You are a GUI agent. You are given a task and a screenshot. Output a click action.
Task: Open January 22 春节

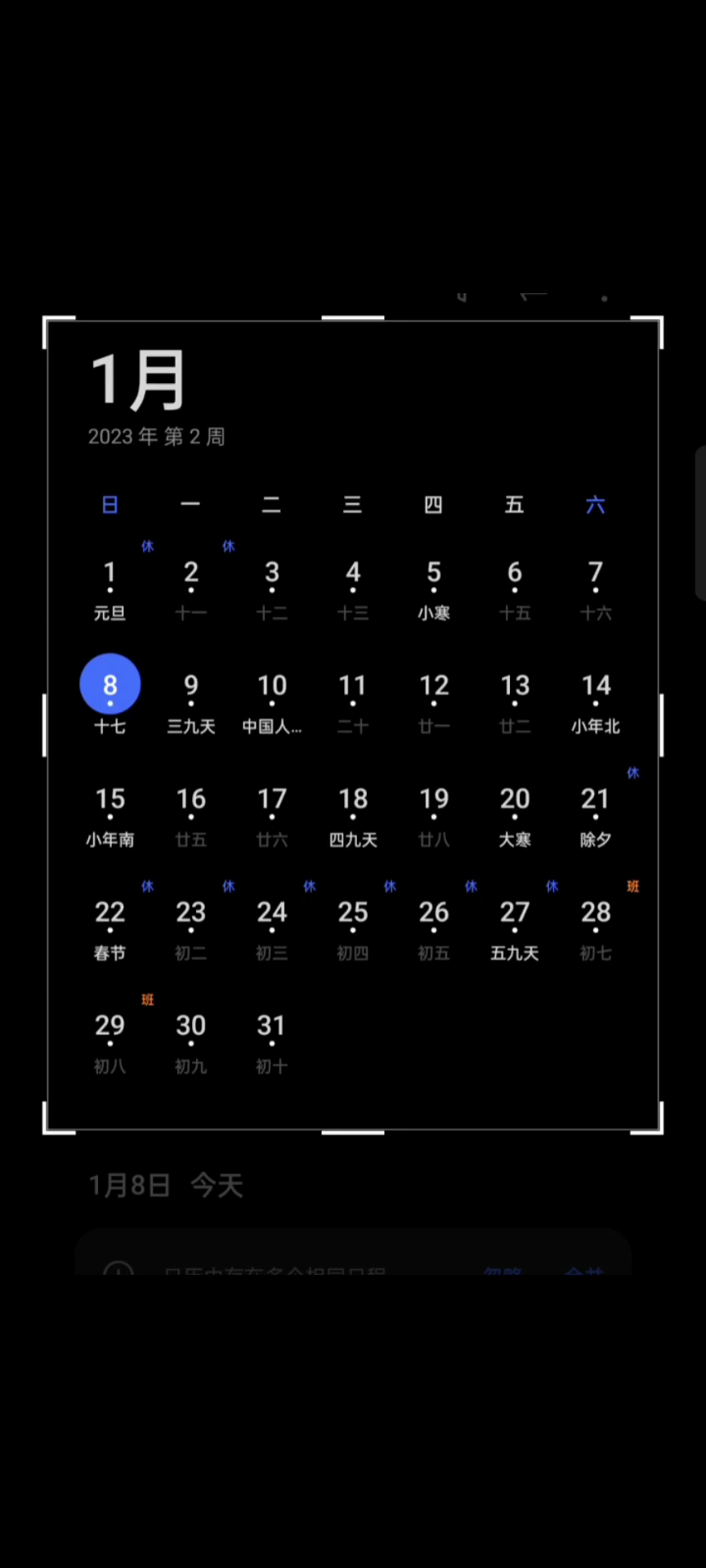click(109, 927)
